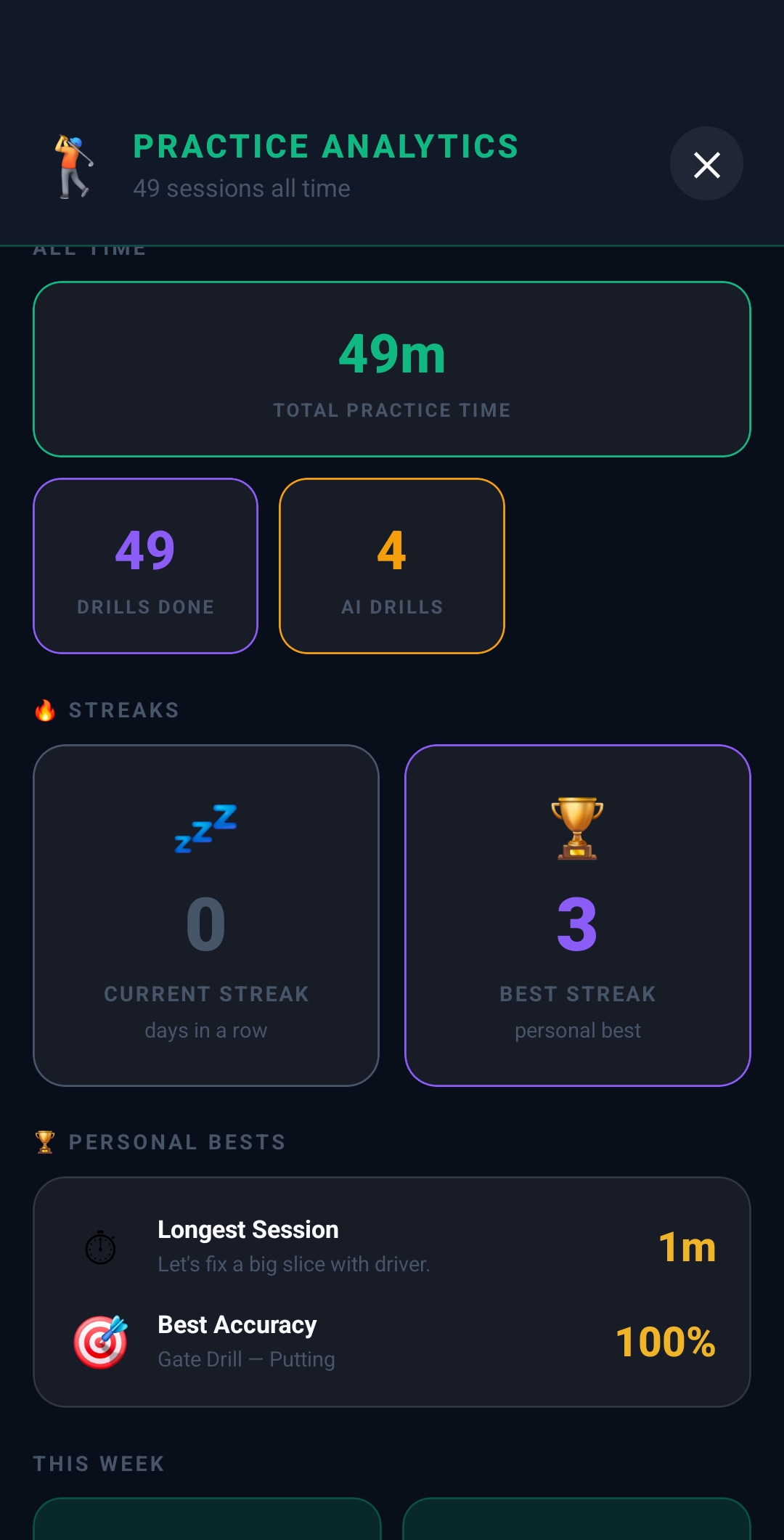The height and width of the screenshot is (1540, 784).
Task: Click the trophy icon next to Personal Bests
Action: point(44,1141)
